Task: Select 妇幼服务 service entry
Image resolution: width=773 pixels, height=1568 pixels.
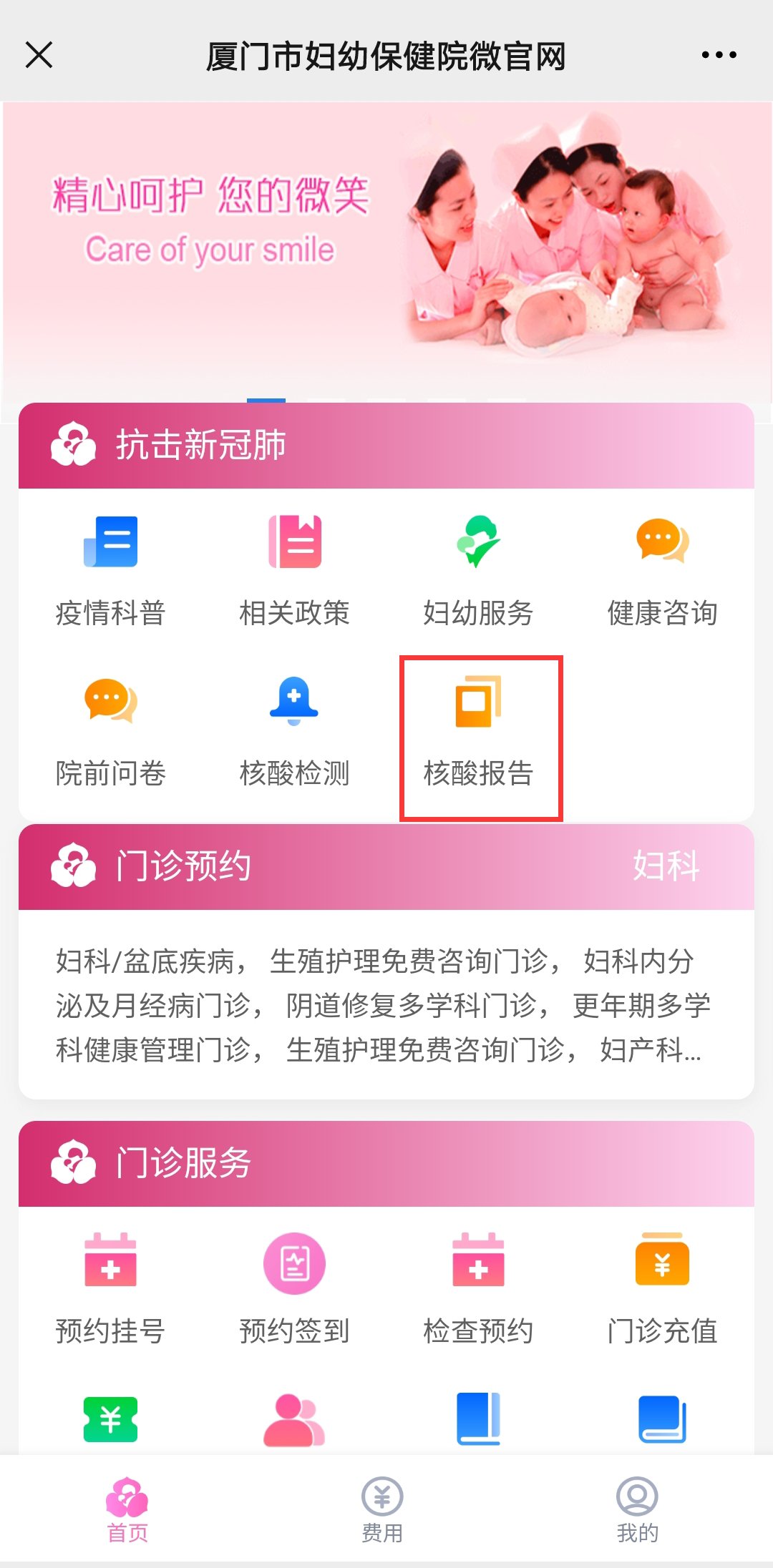Action: point(478,570)
